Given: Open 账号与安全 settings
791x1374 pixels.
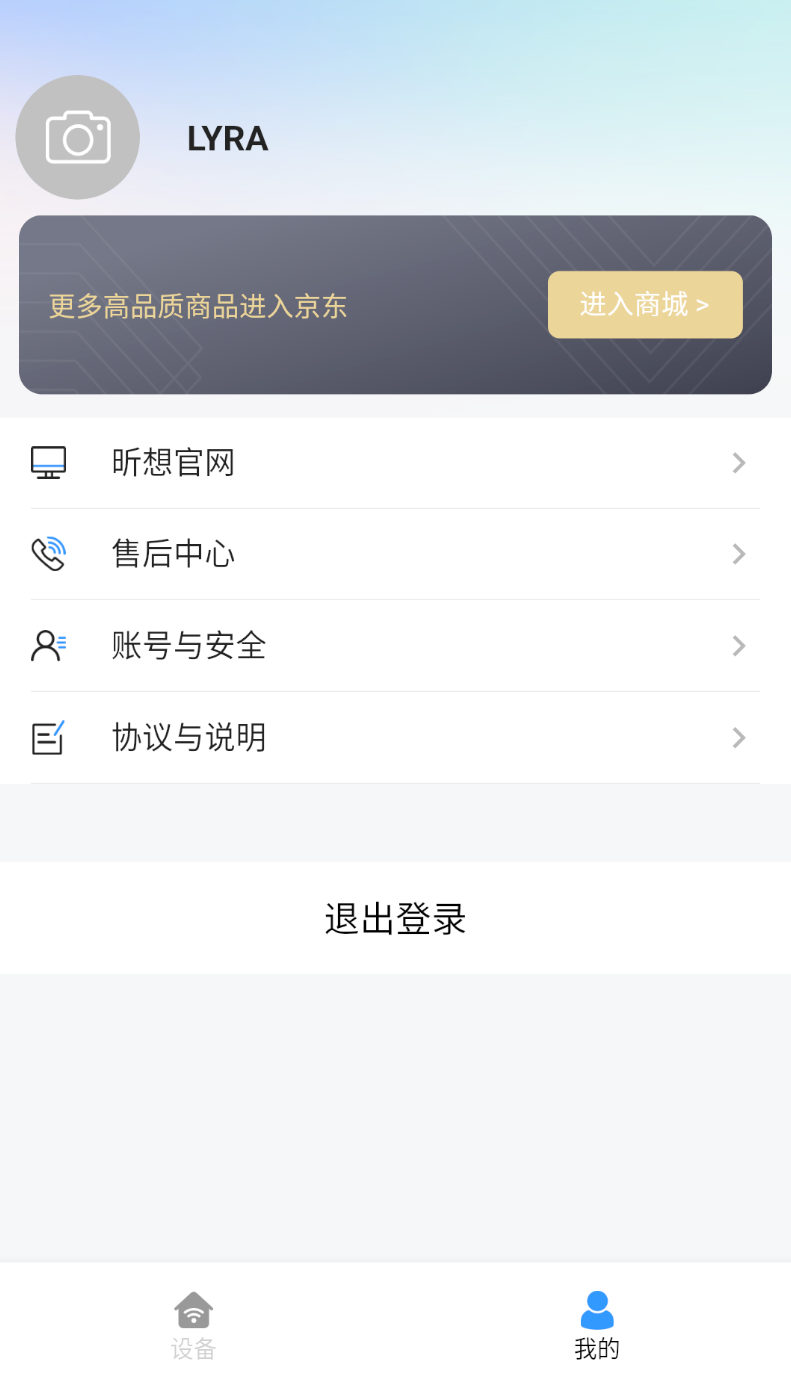Looking at the screenshot, I should [395, 646].
